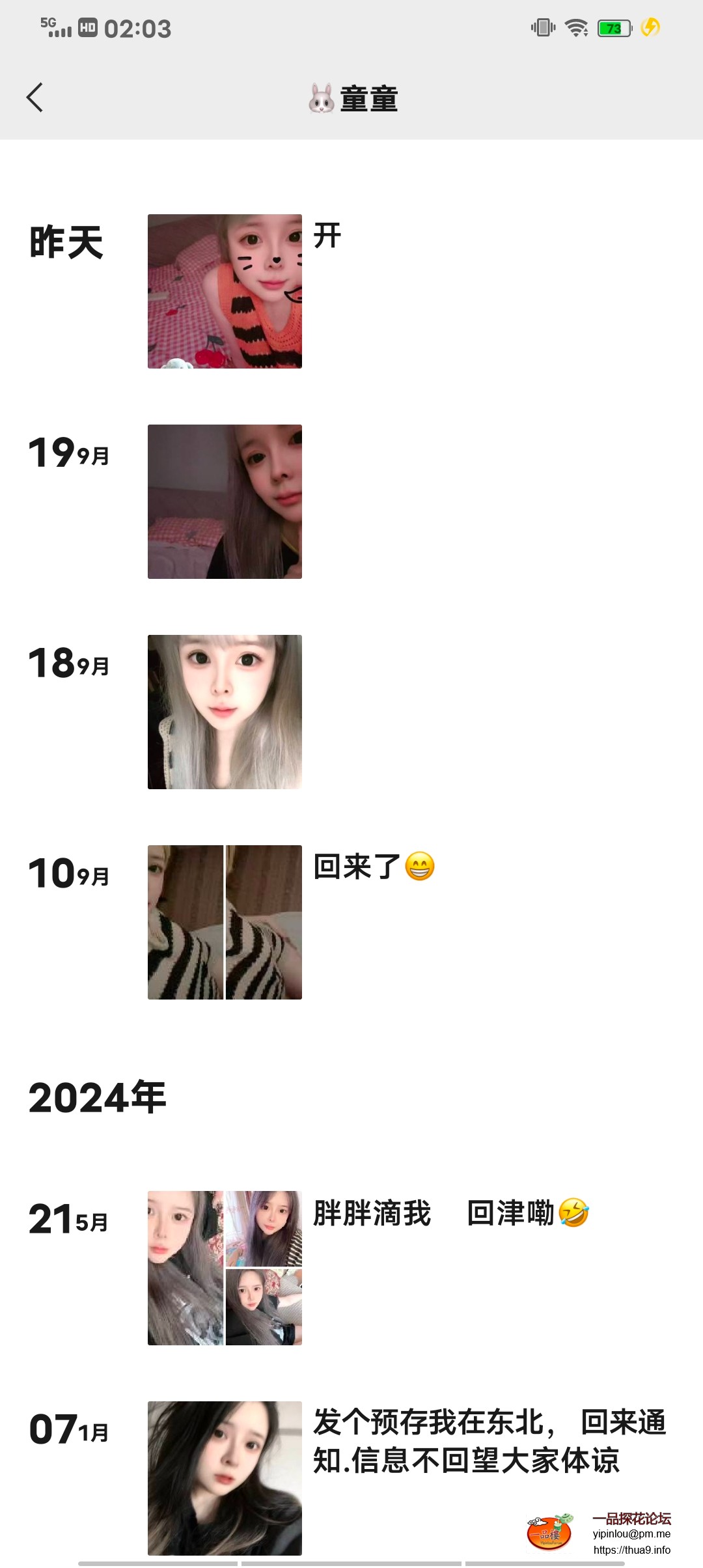Click the 童童 profile title
The height and width of the screenshot is (1568, 703).
pos(368,98)
